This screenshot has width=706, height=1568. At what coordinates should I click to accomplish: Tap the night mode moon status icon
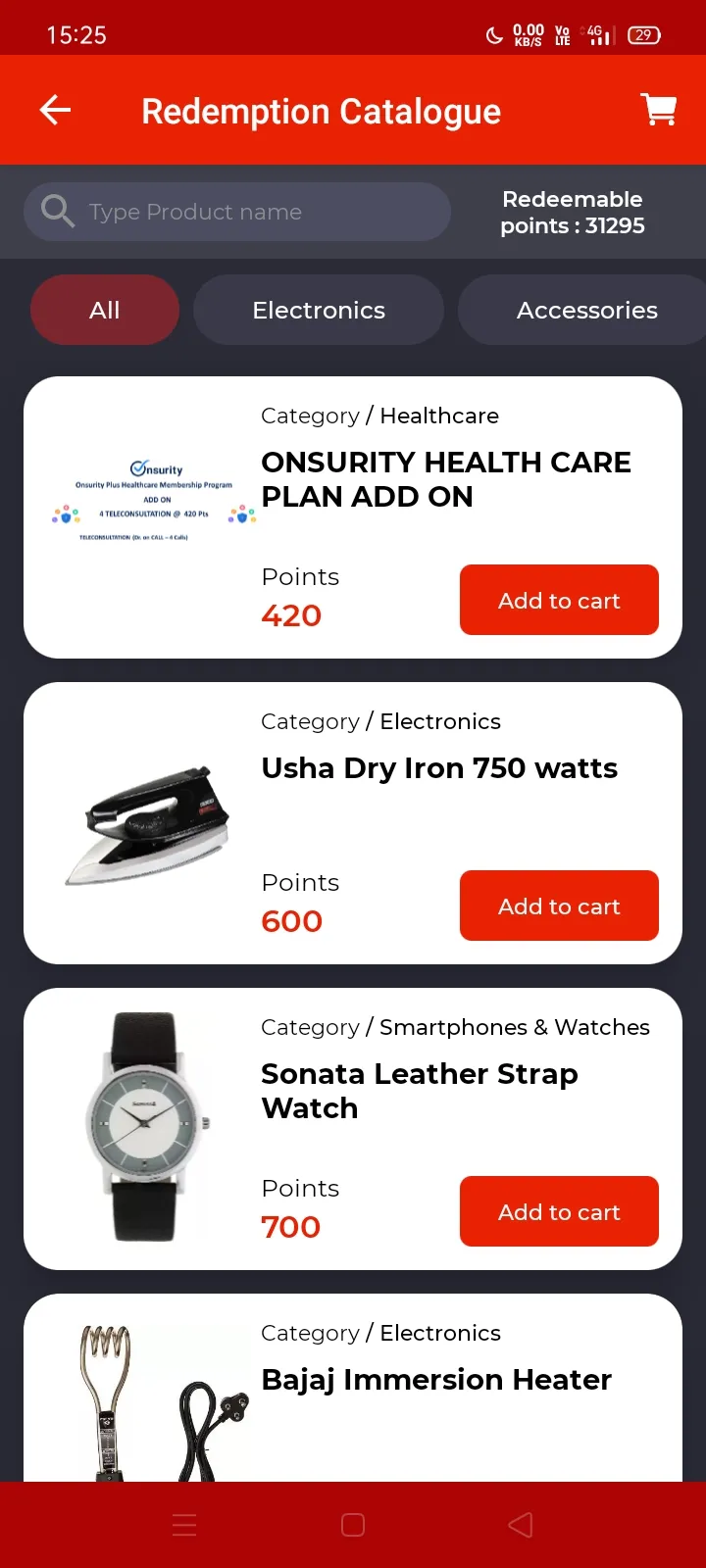point(494,34)
